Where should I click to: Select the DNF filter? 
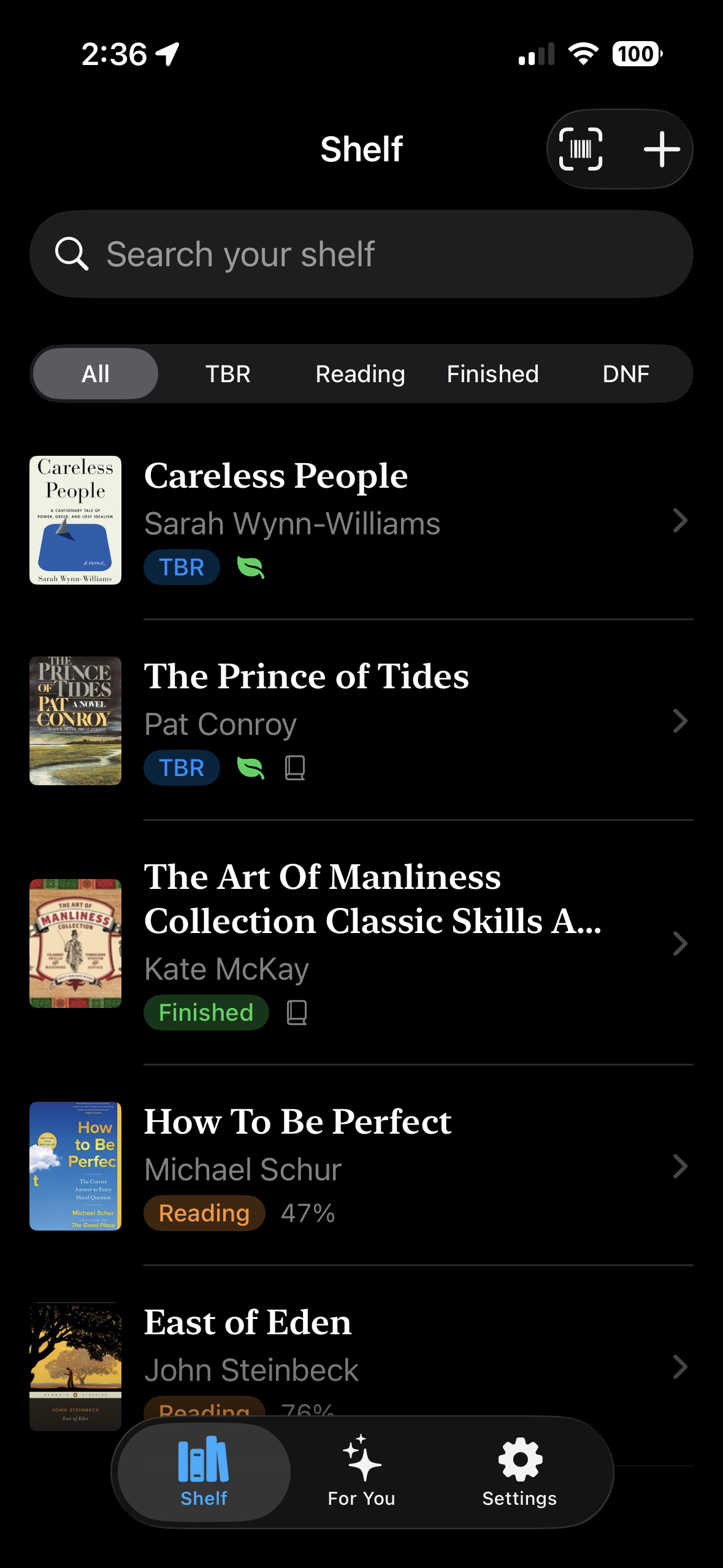(x=627, y=373)
